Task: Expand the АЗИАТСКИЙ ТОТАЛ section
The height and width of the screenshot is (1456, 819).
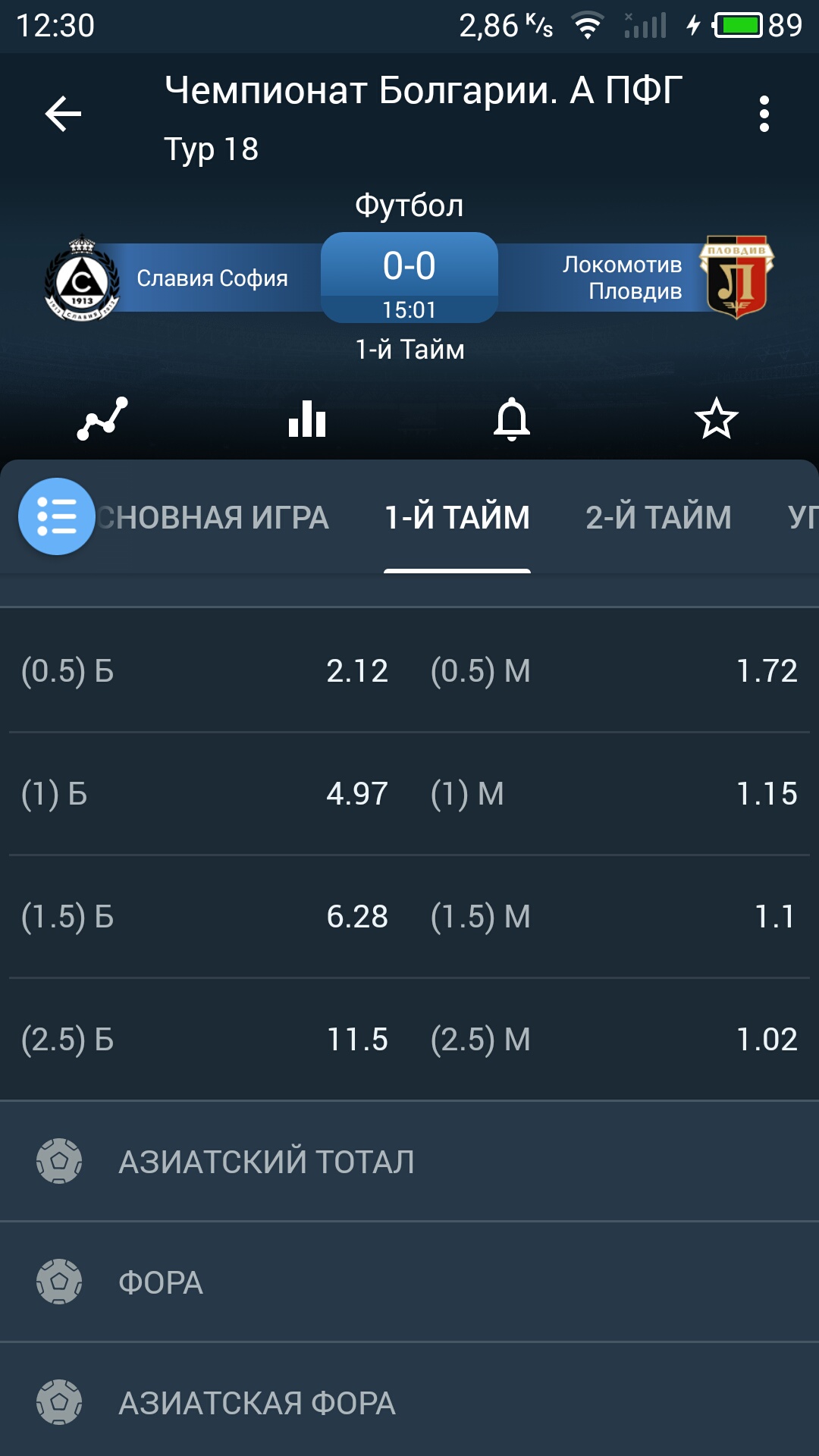Action: (x=409, y=1161)
